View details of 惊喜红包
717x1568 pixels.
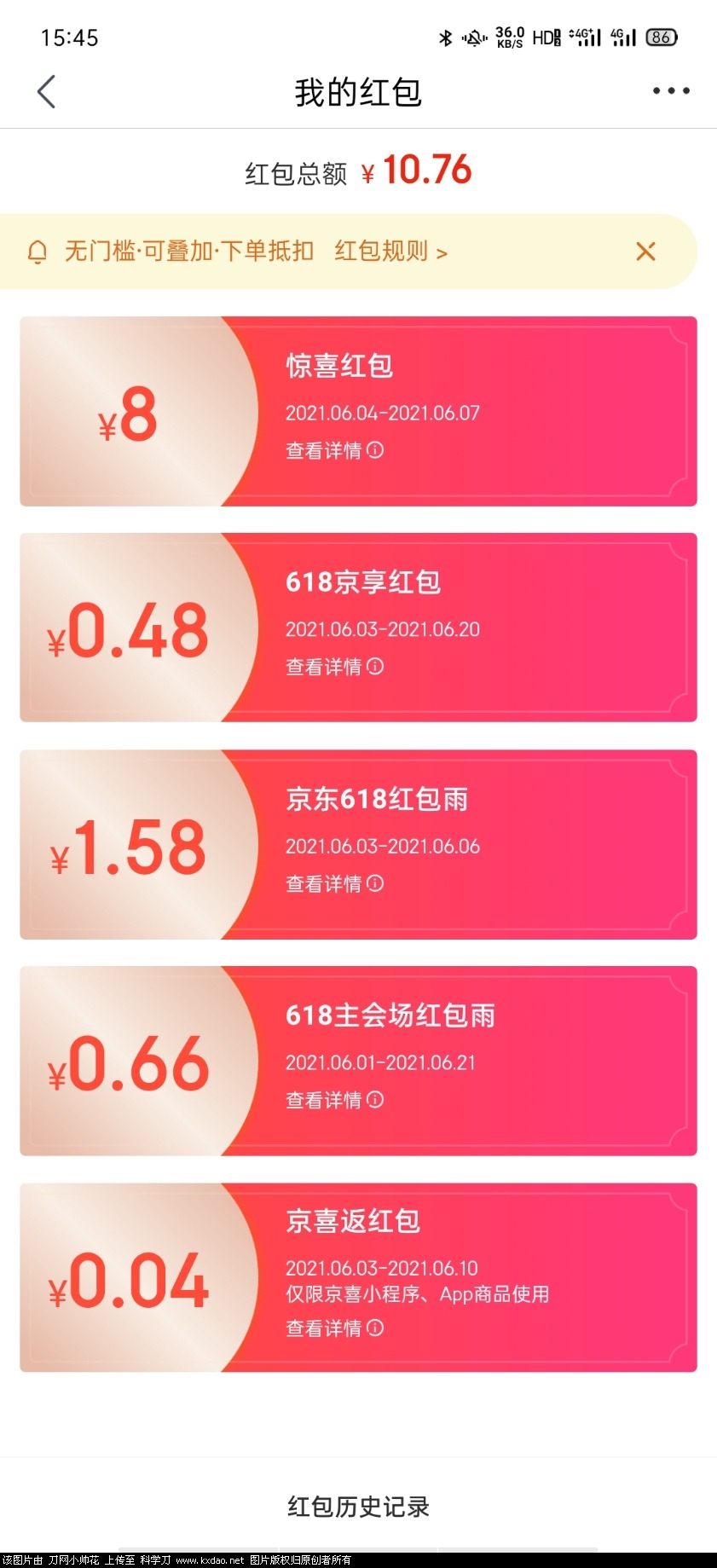click(334, 450)
